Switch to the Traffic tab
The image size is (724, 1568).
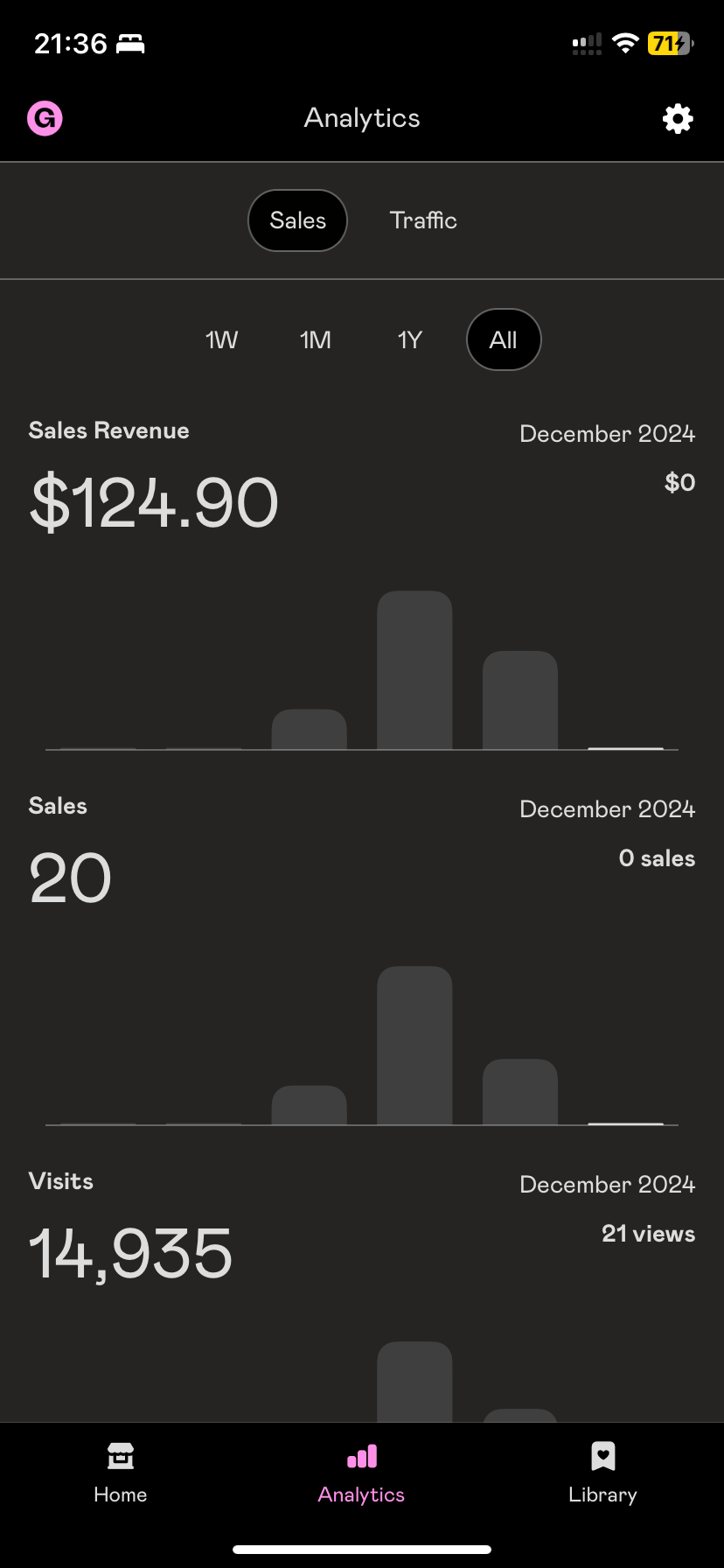click(x=423, y=220)
